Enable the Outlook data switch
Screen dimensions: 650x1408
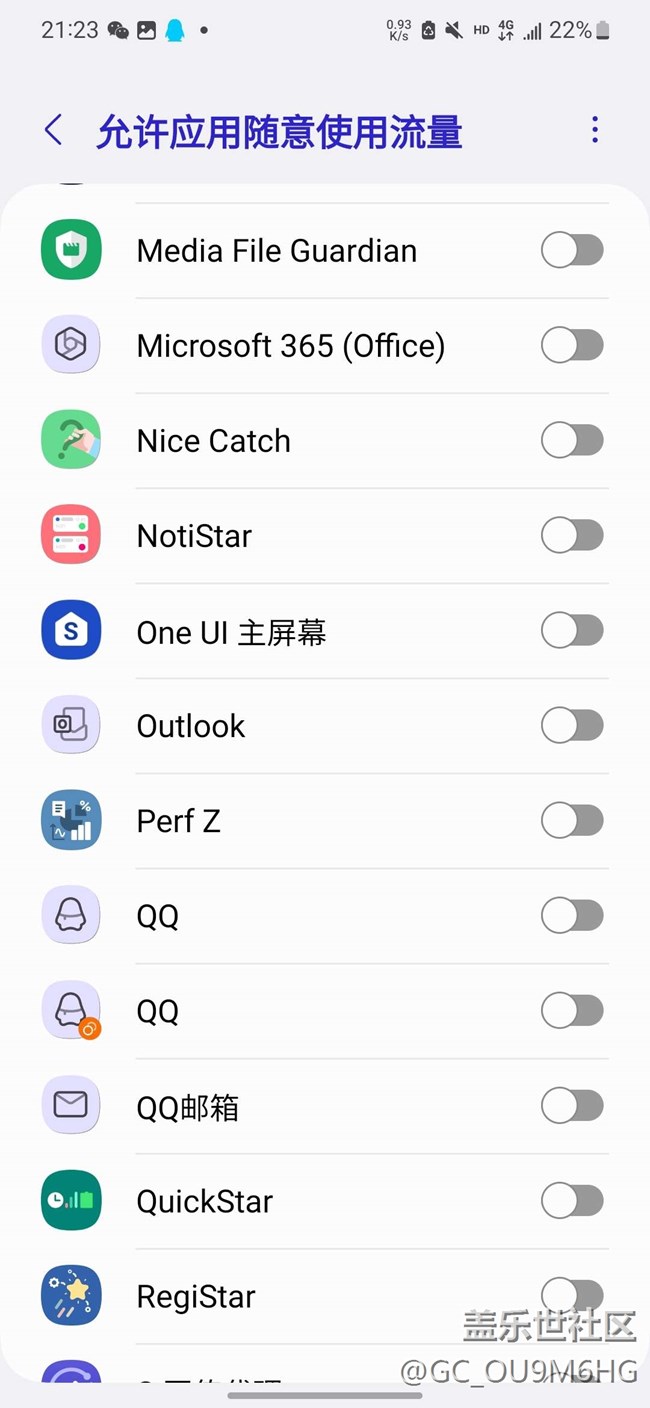coord(572,726)
